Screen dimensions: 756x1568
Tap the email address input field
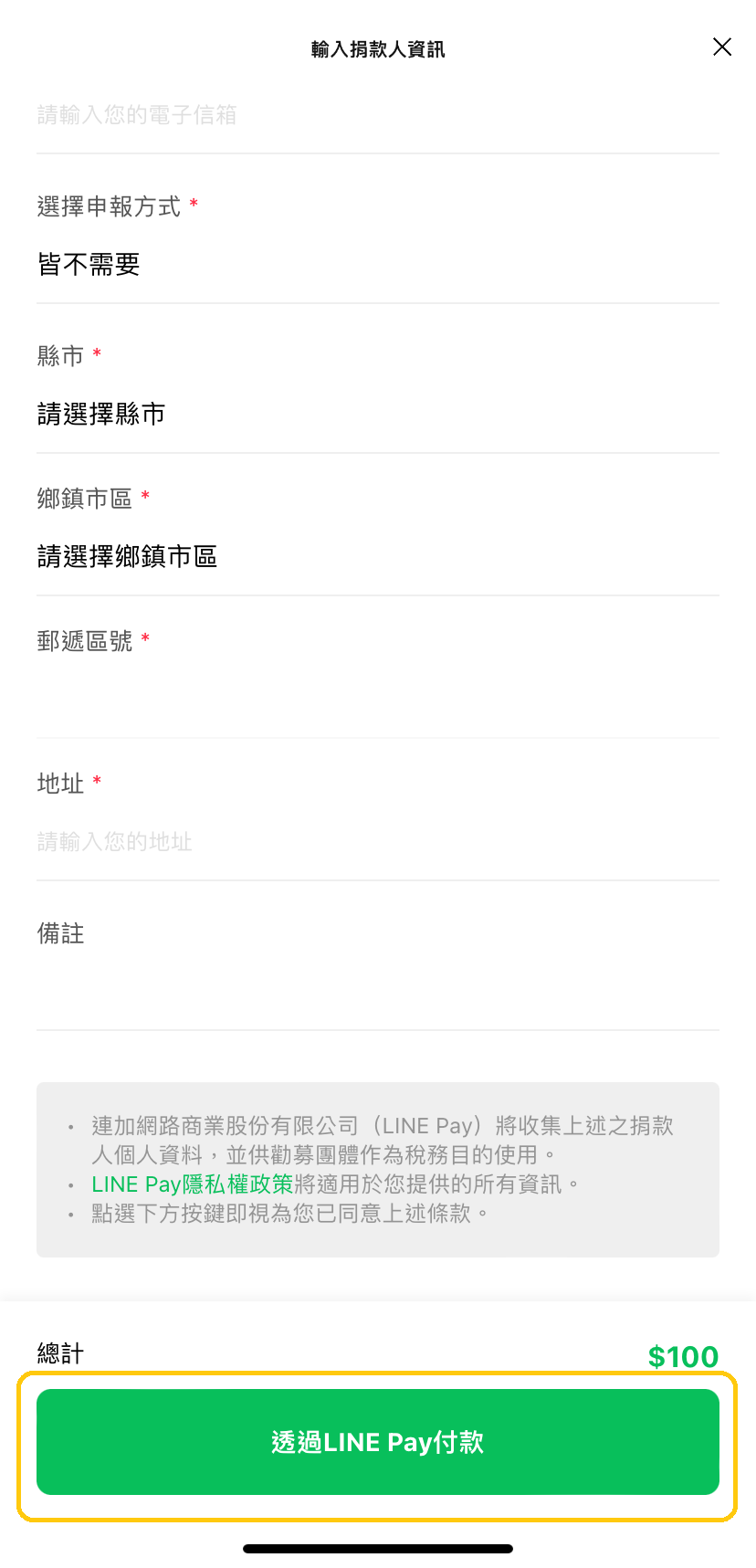378,115
